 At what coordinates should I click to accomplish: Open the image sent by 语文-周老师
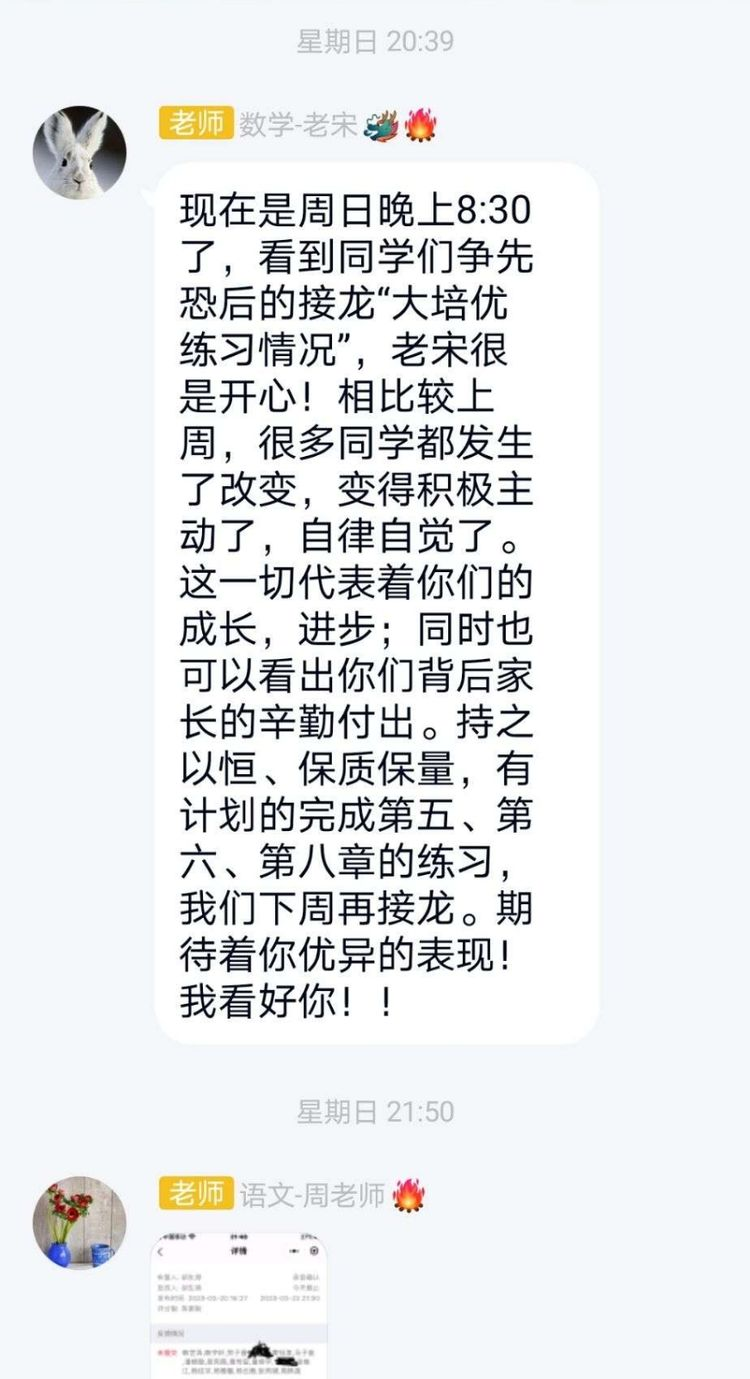[240, 1305]
